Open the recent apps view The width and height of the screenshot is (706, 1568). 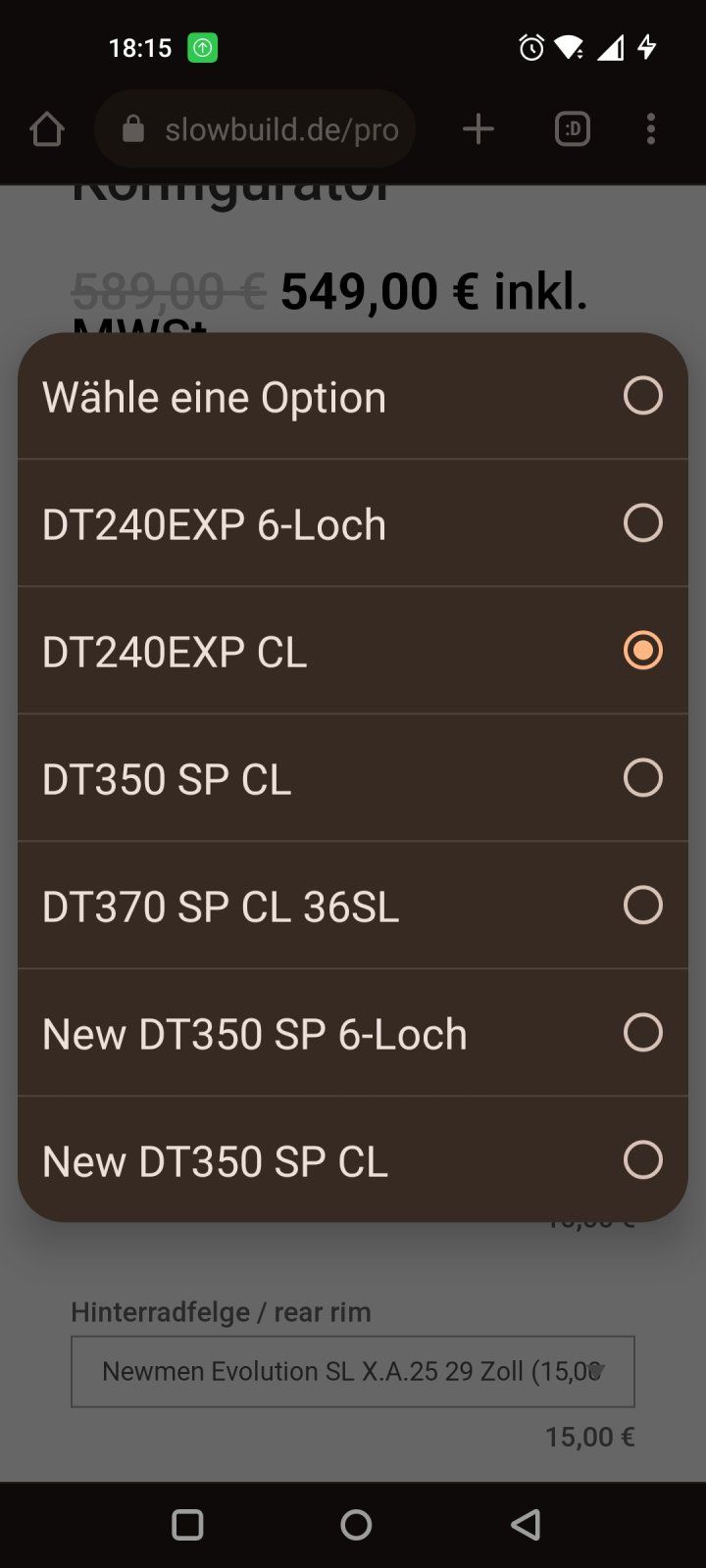(x=187, y=1524)
